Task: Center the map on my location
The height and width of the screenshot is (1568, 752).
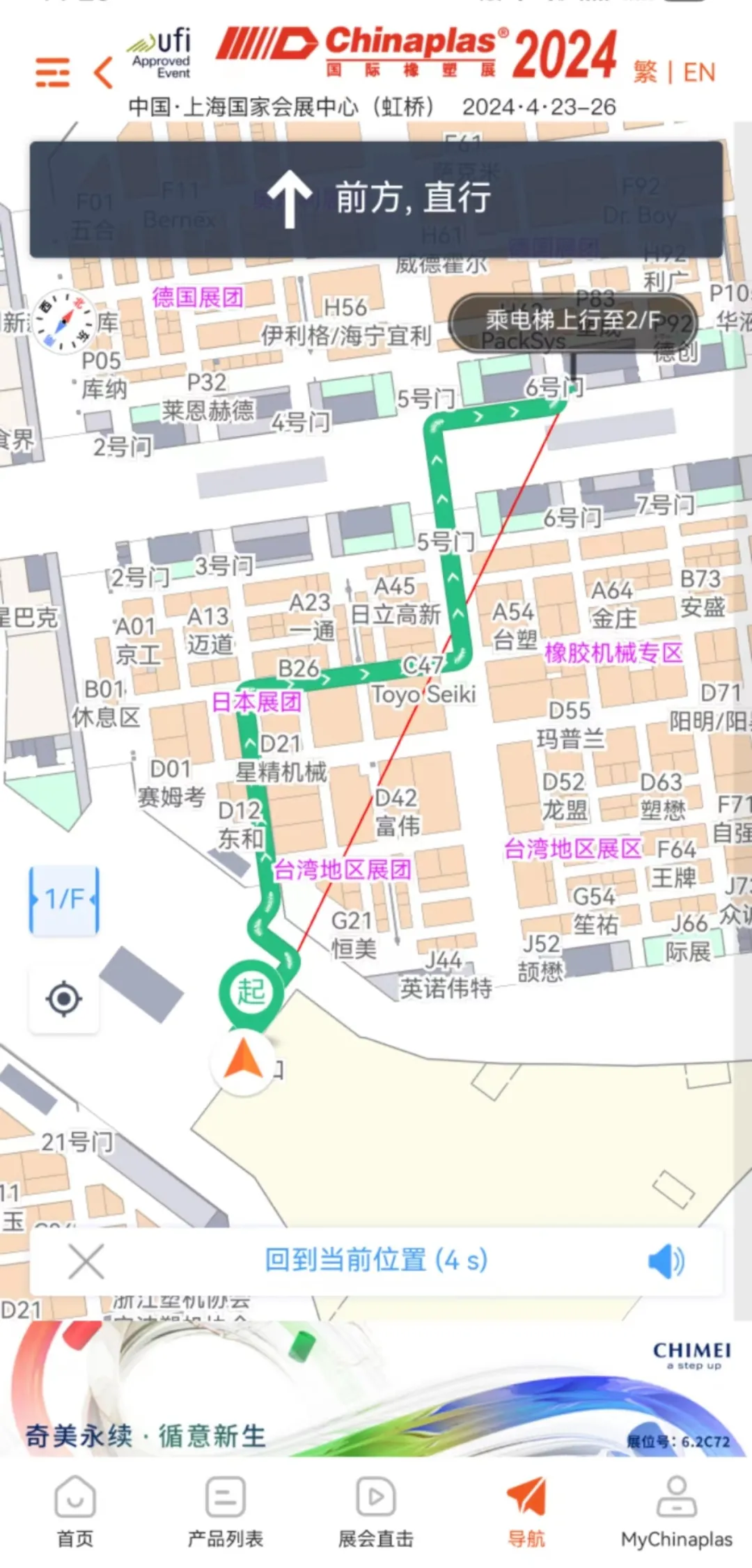Action: click(64, 999)
